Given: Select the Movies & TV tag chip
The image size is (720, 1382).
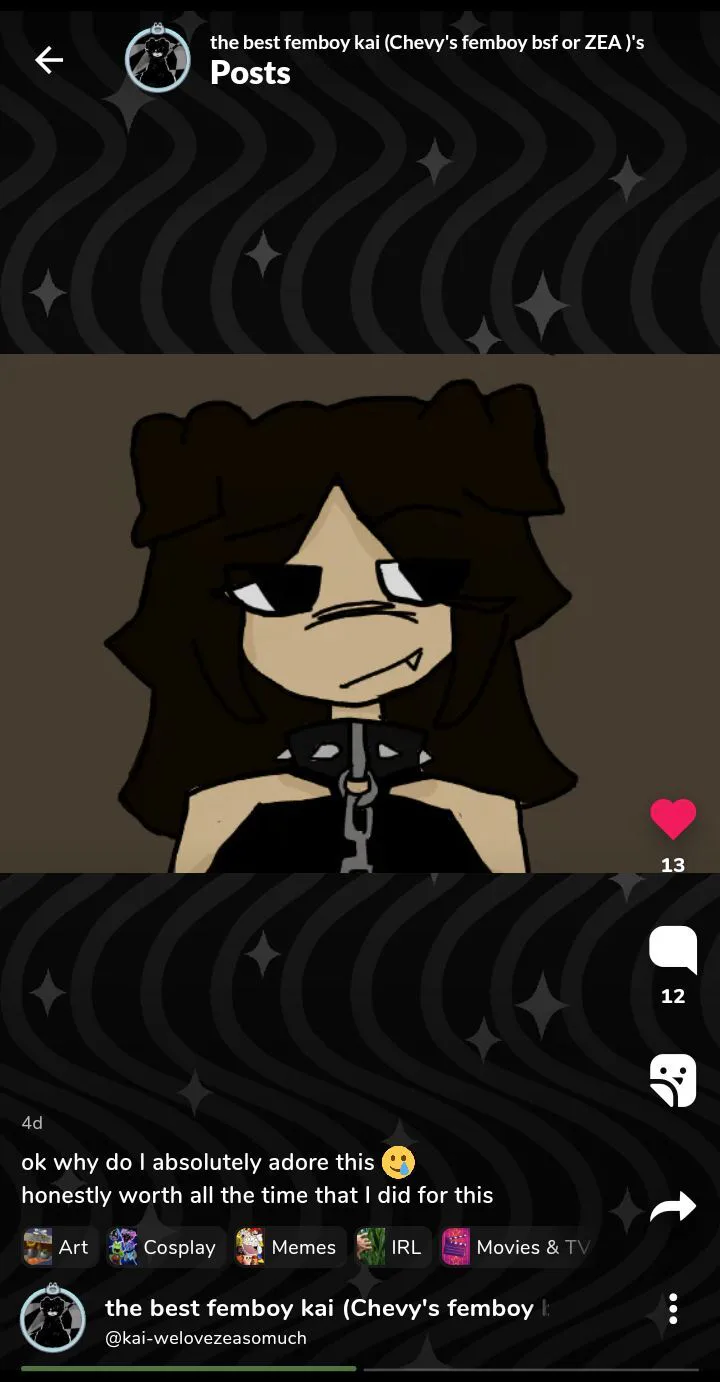Looking at the screenshot, I should tap(517, 1247).
